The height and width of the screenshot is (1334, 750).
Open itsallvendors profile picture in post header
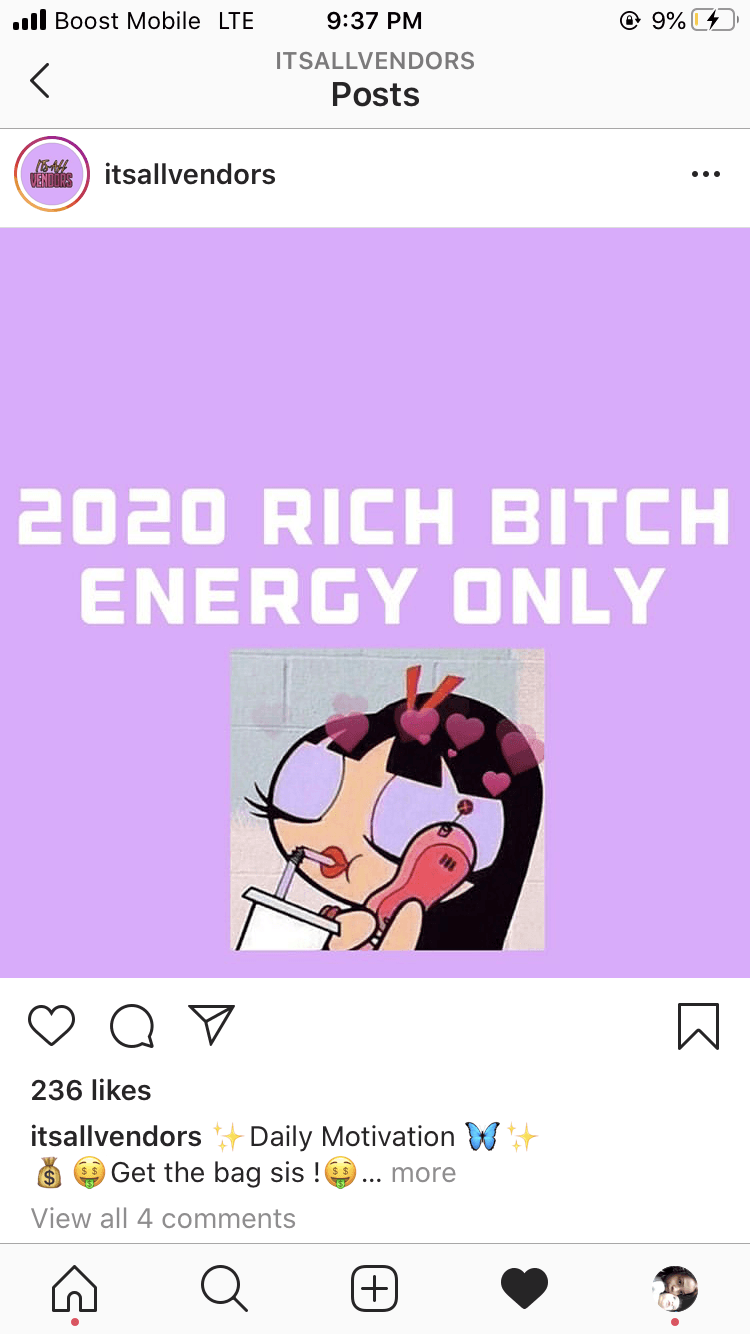tap(52, 175)
